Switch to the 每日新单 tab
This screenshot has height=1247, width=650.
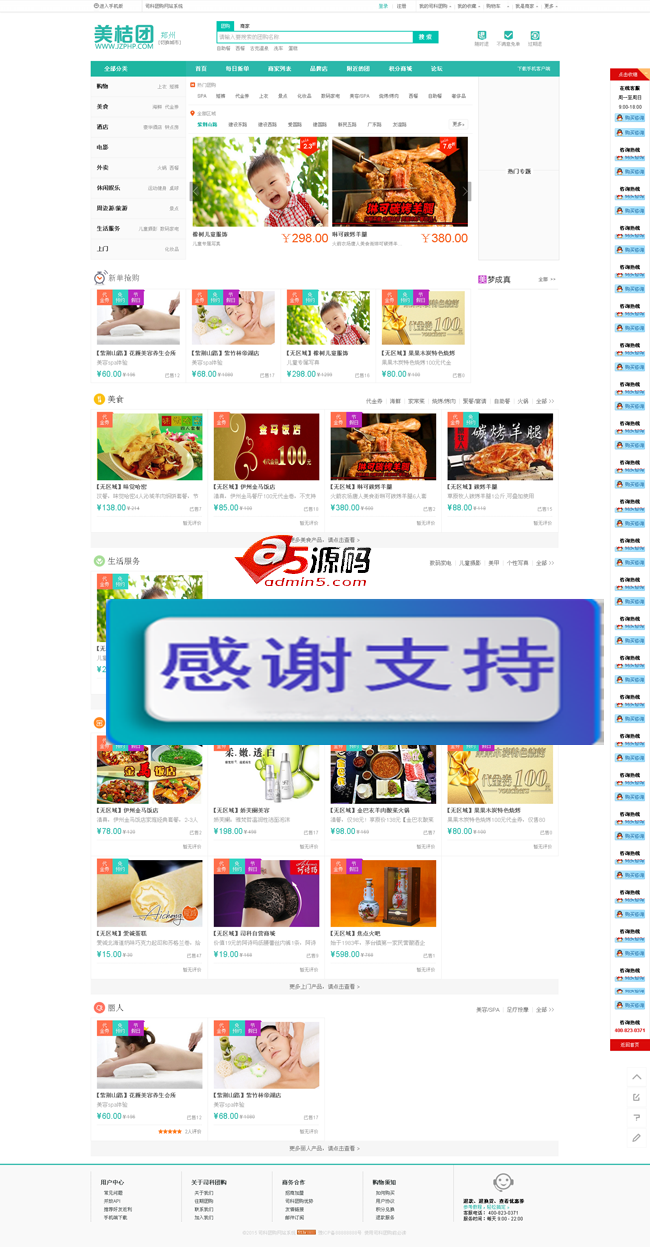coord(237,69)
